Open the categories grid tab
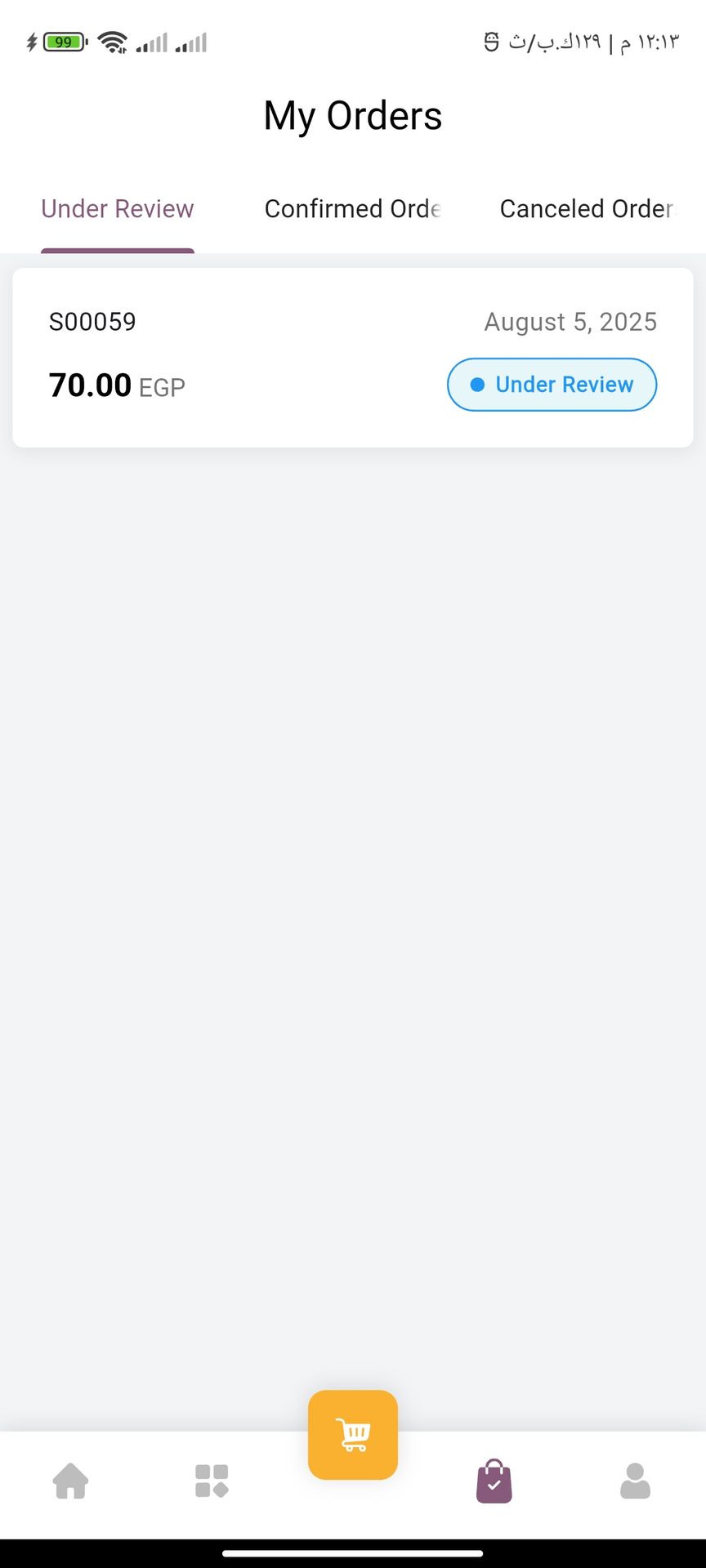Image resolution: width=706 pixels, height=1568 pixels. click(x=212, y=1481)
